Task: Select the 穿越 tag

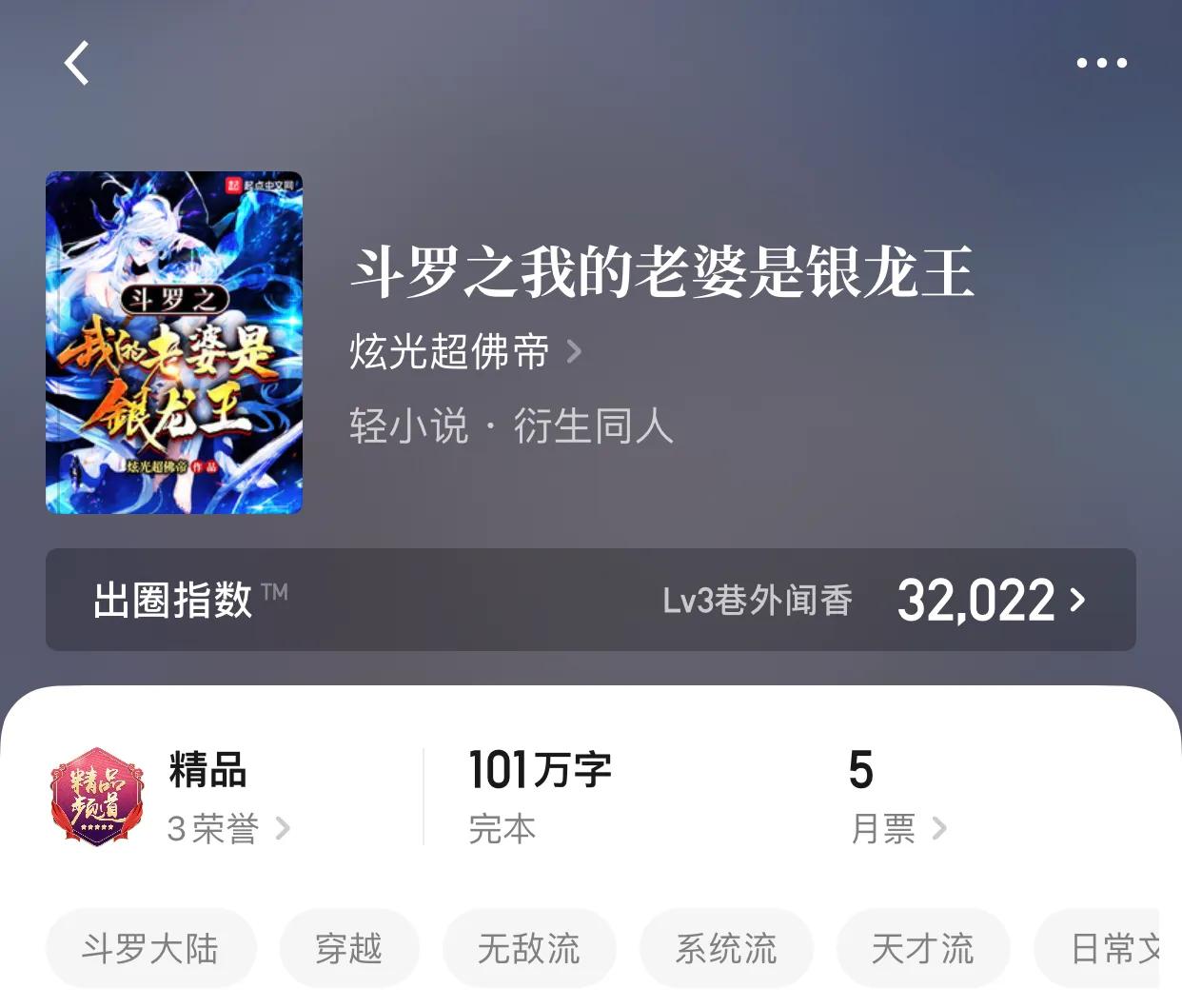Action: pos(349,949)
